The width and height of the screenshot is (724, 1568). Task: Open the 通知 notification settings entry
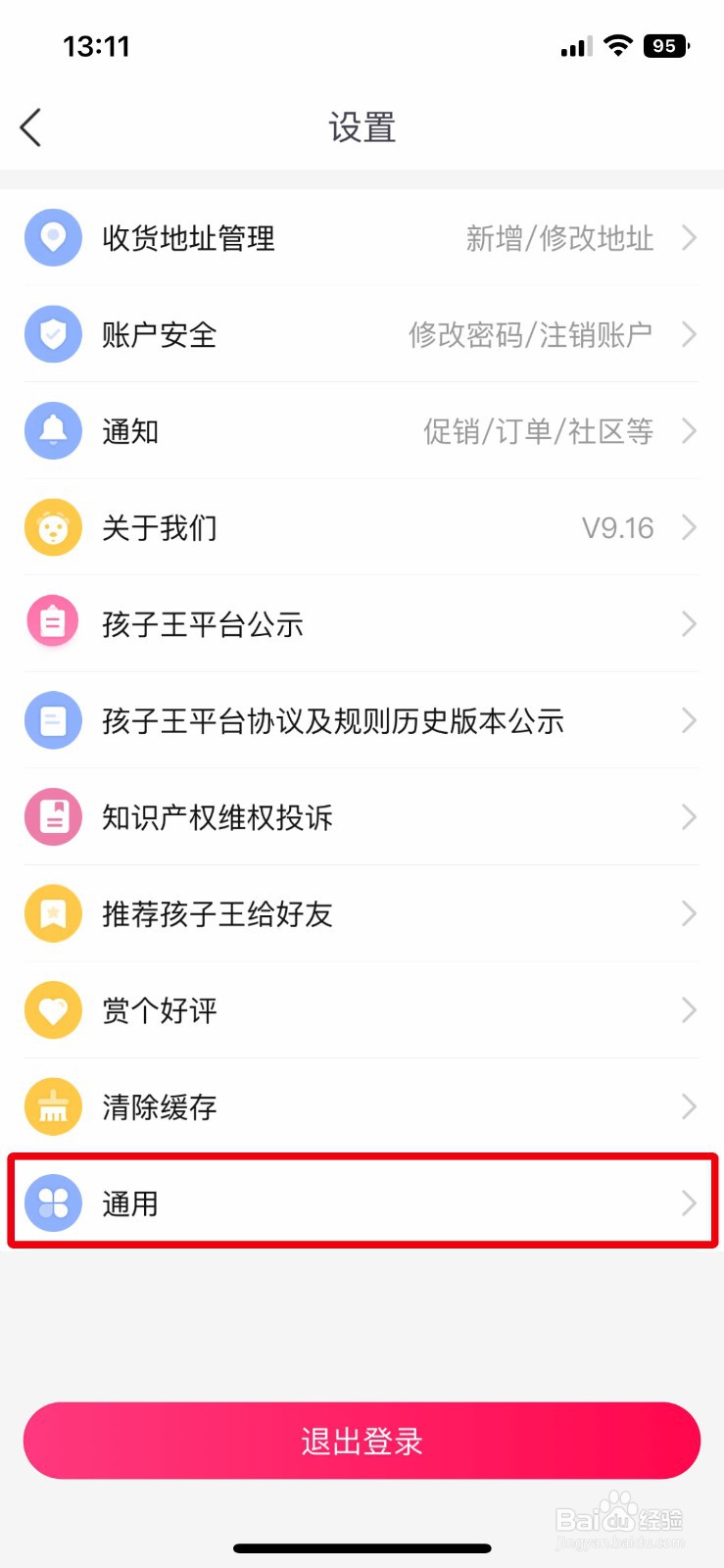click(362, 431)
